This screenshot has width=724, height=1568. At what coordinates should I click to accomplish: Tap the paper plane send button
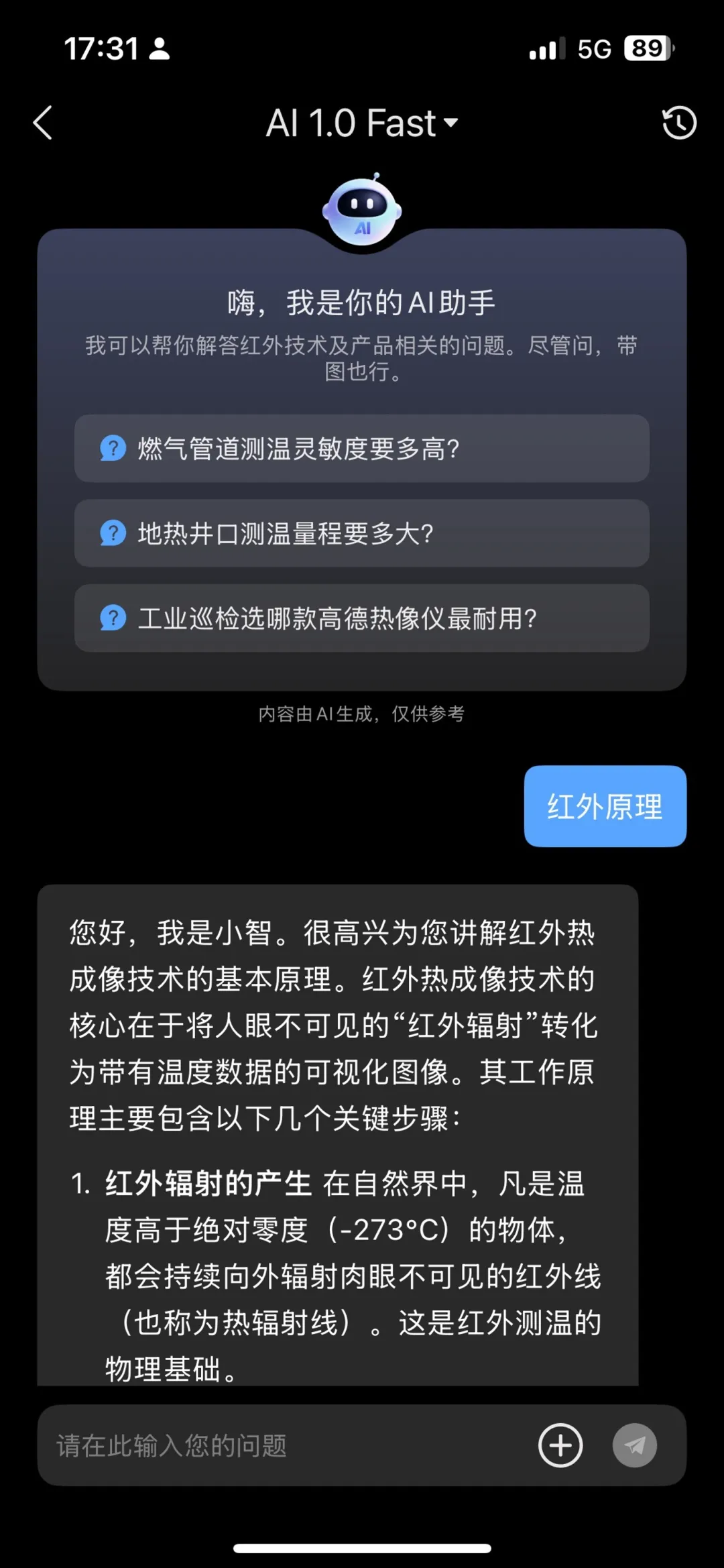click(635, 1445)
